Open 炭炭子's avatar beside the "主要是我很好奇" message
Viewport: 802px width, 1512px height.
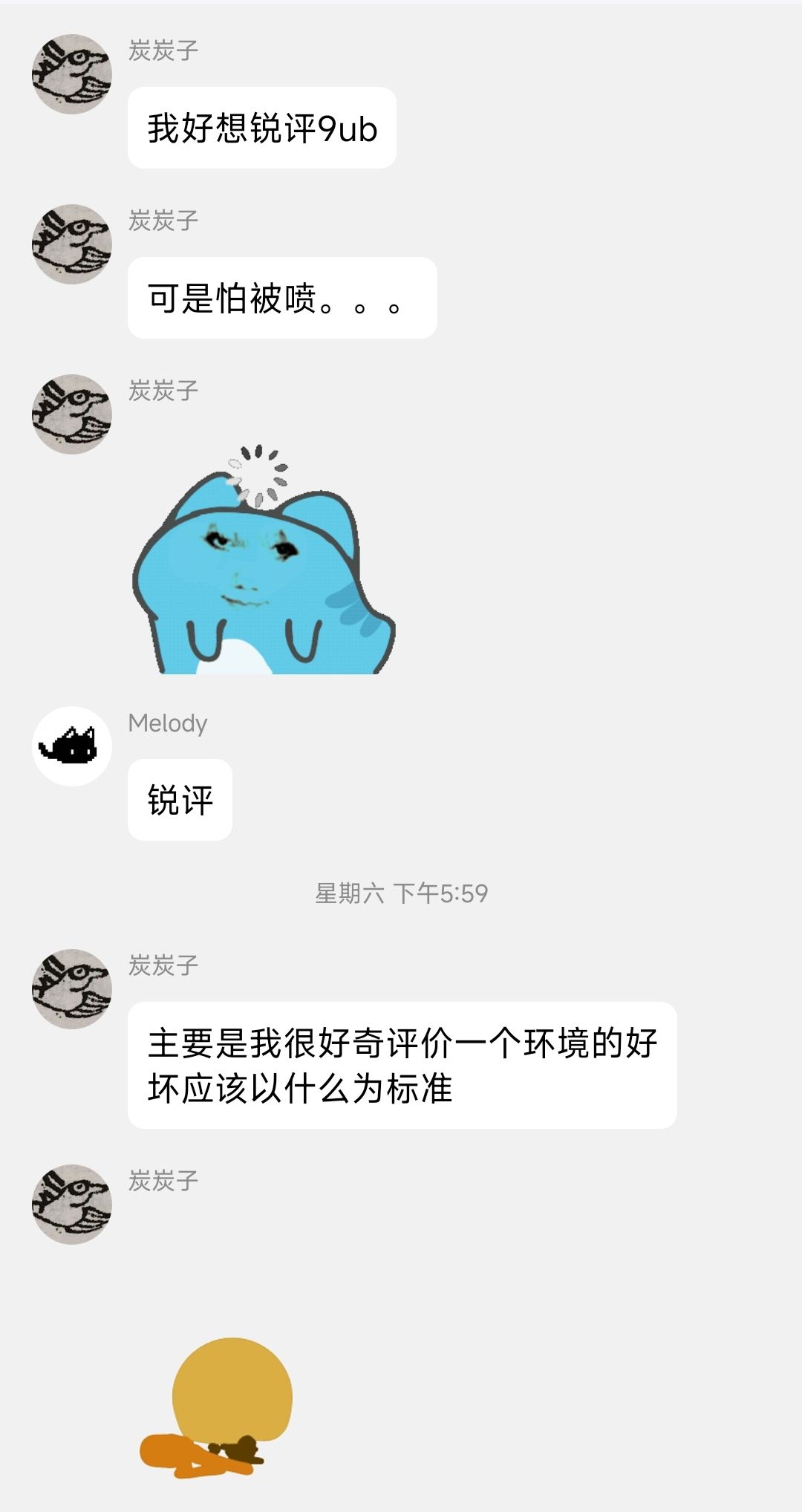tap(72, 988)
